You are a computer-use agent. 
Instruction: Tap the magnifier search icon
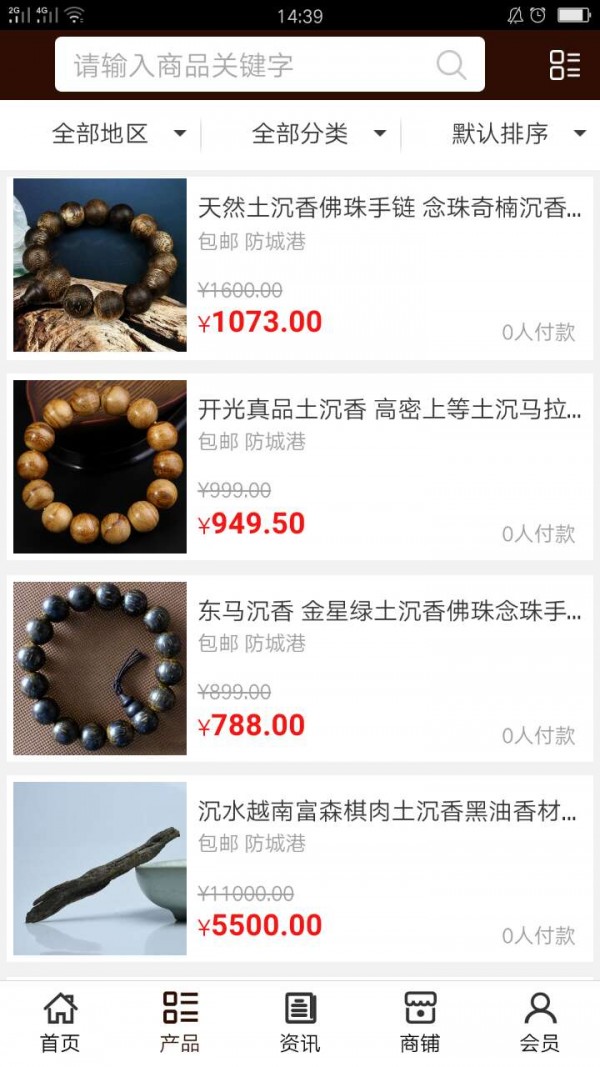pyautogui.click(x=451, y=66)
